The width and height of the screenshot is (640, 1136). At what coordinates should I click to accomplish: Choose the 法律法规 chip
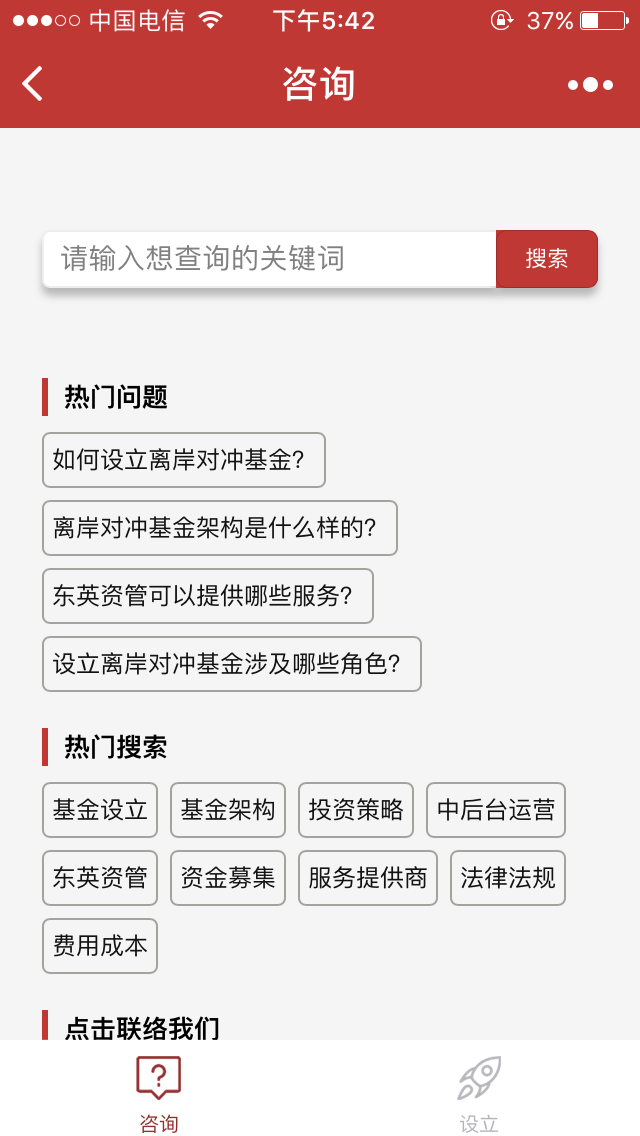(x=507, y=878)
